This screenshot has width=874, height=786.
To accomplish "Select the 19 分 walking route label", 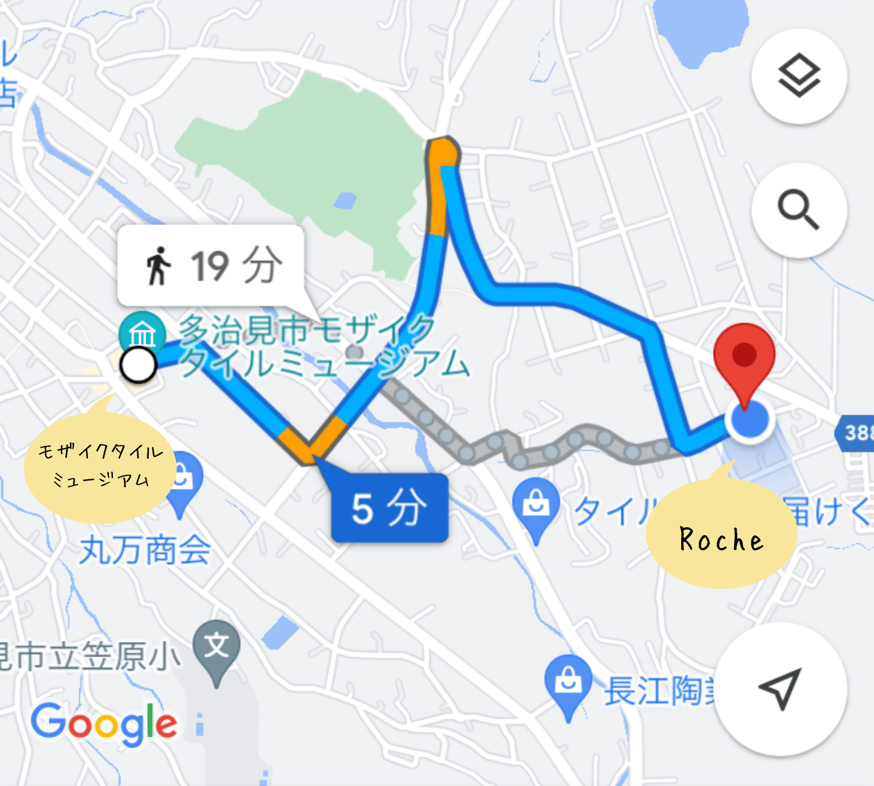I will (211, 266).
